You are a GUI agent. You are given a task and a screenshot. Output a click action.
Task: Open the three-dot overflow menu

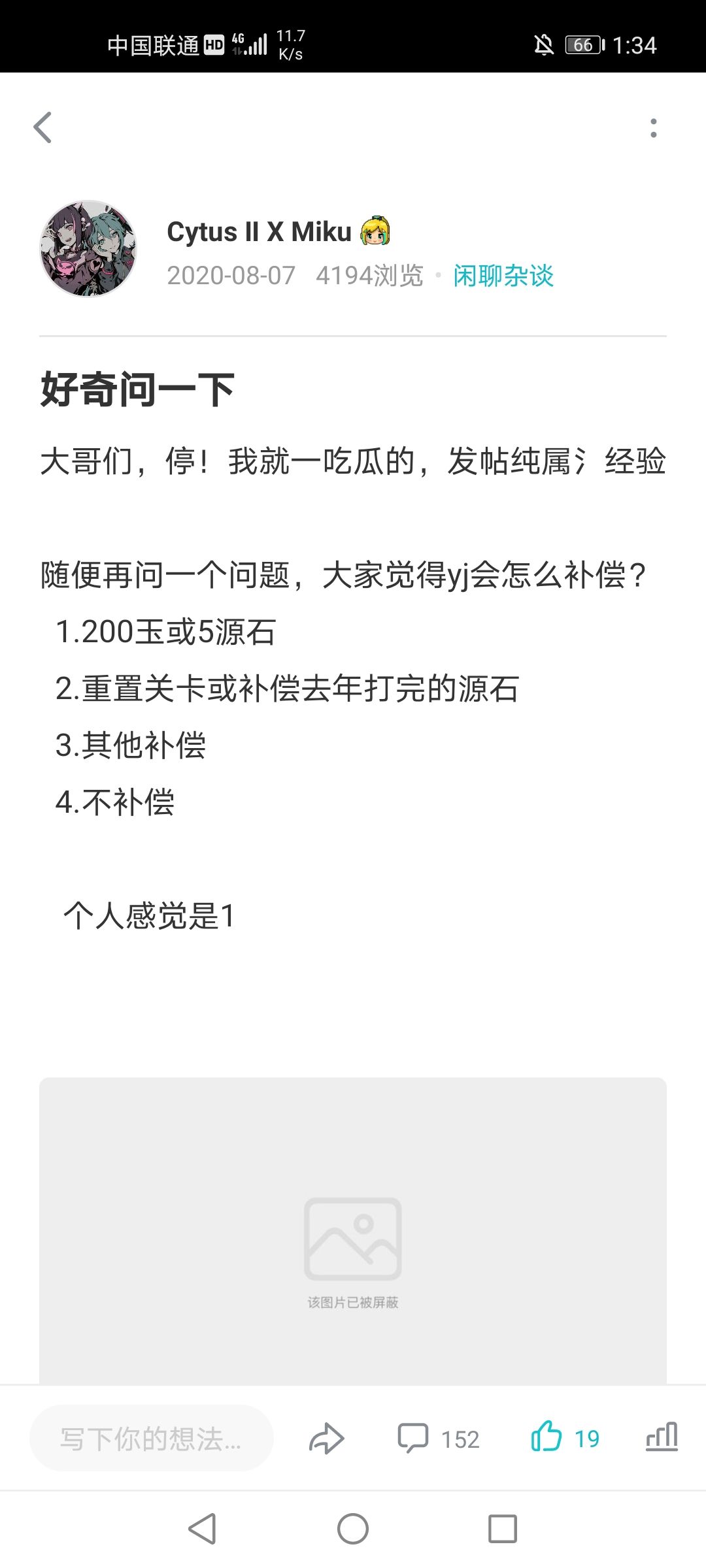click(653, 128)
